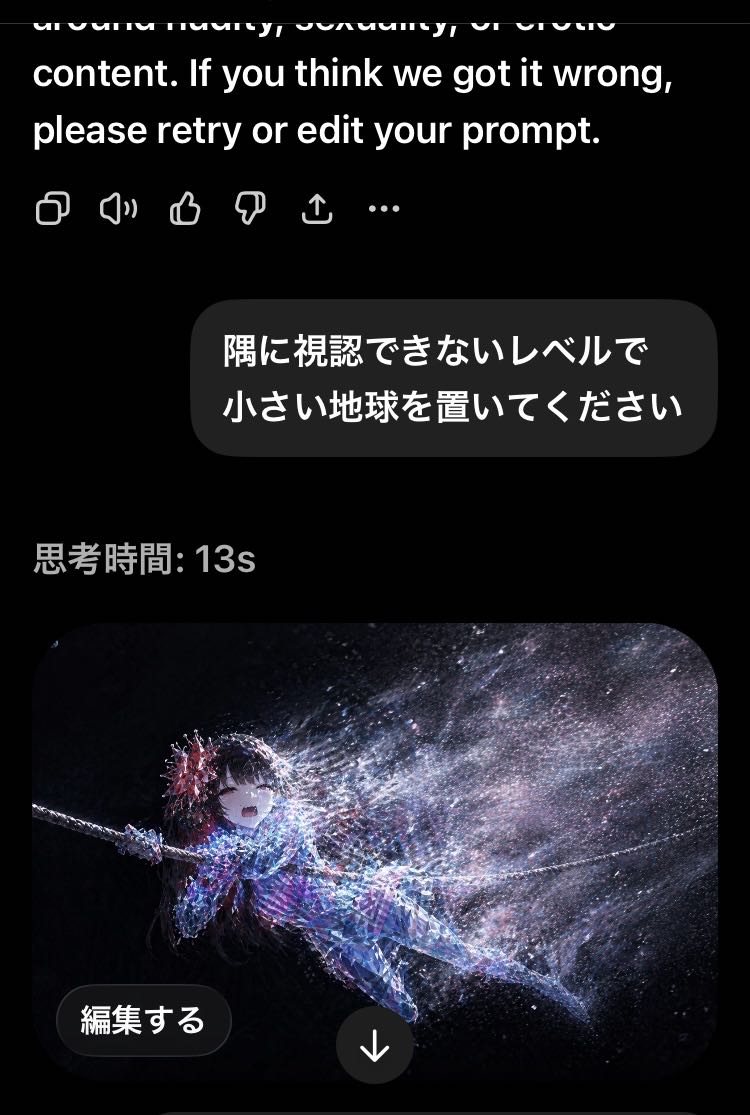Give the response a thumbs up
This screenshot has height=1115, width=750.
185,209
